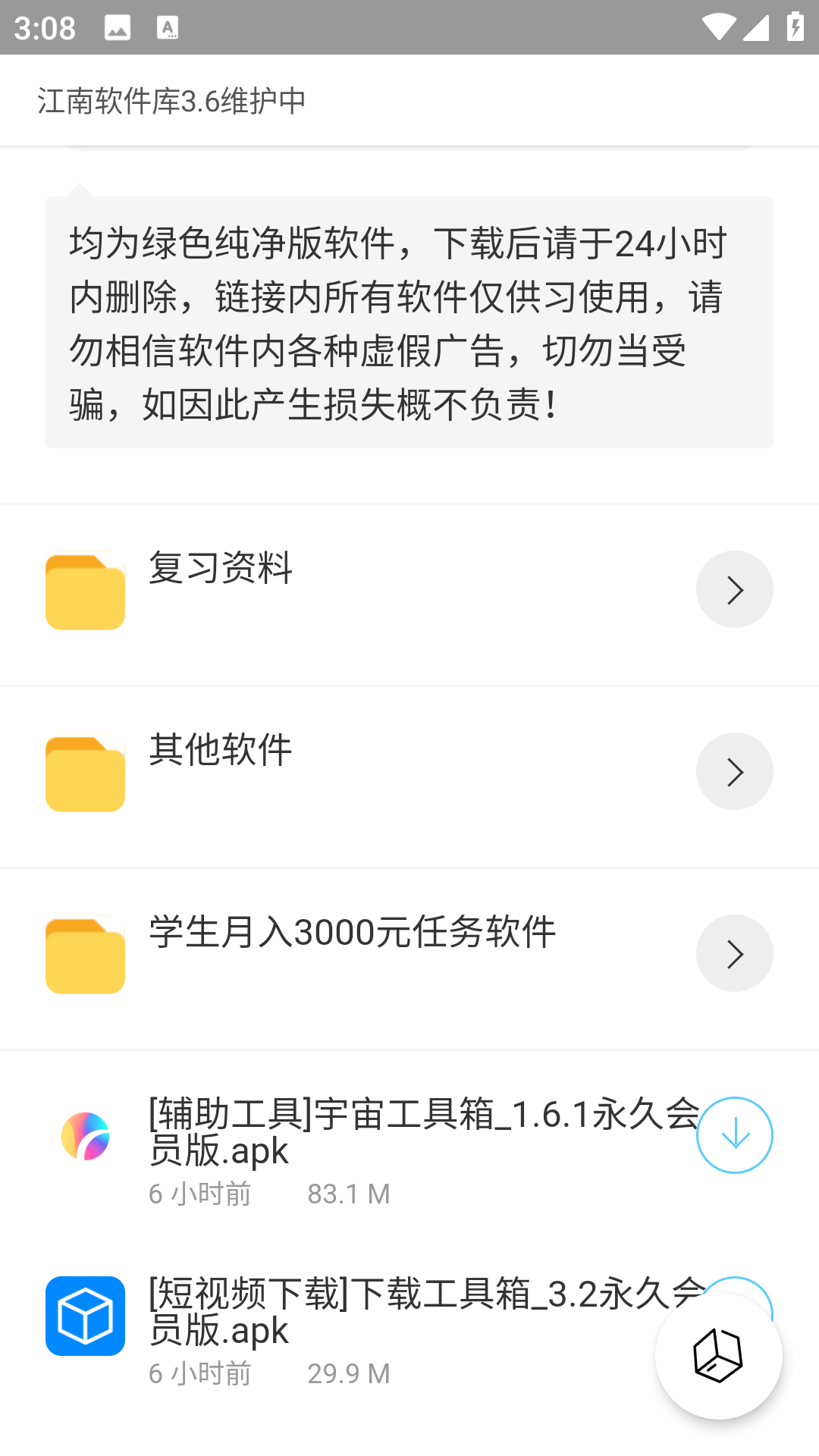
Task: Expand 学生月入3000元任务软件 via its chevron
Action: tap(734, 953)
